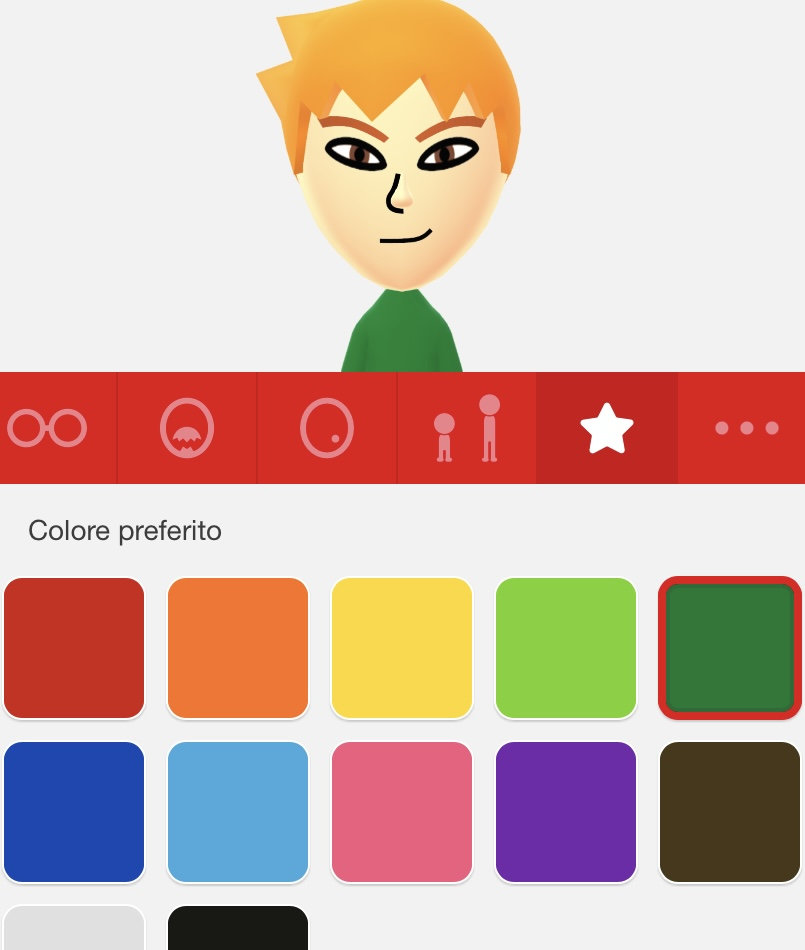Pick the light blue swatch
This screenshot has height=950, width=805.
[x=238, y=812]
